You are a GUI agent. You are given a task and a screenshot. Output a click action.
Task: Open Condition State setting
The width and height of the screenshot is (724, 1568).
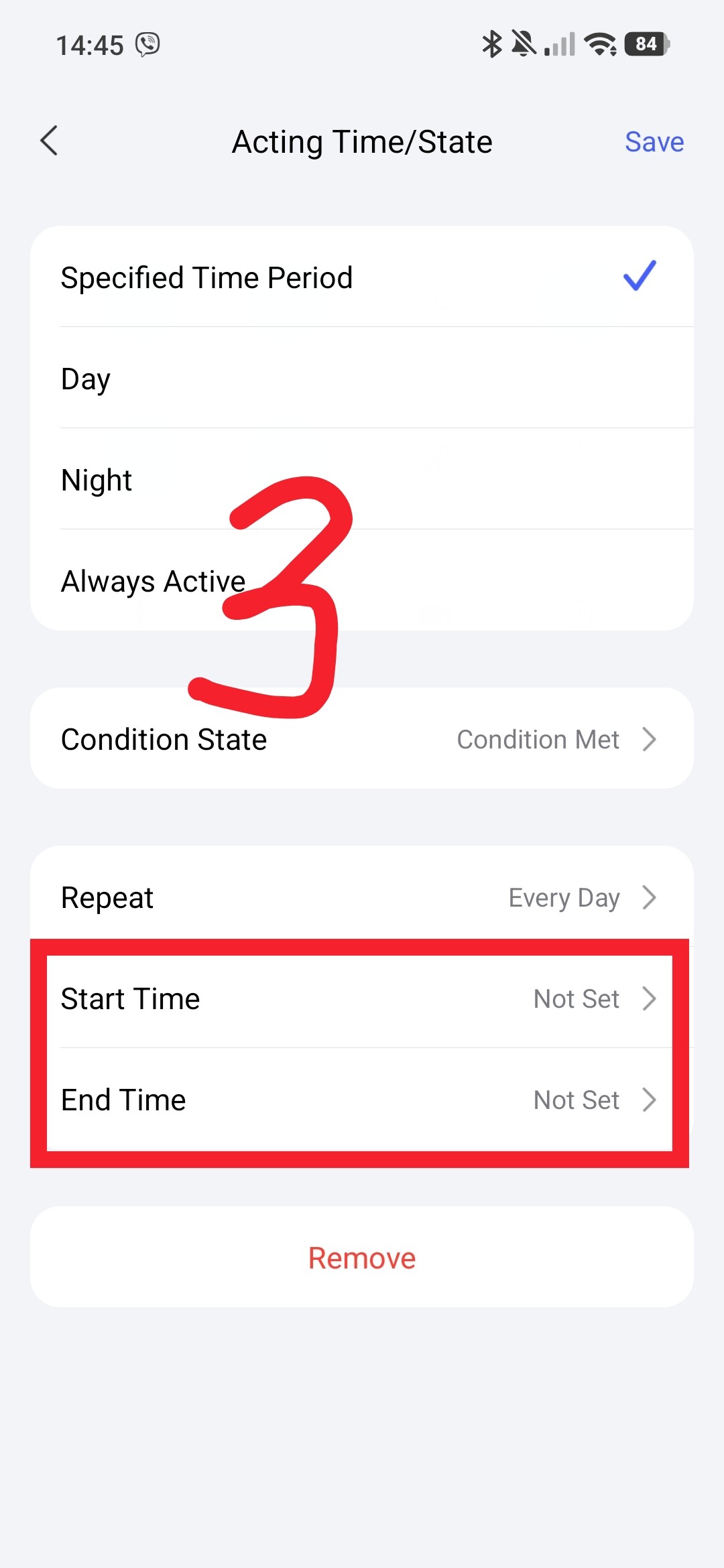[362, 738]
